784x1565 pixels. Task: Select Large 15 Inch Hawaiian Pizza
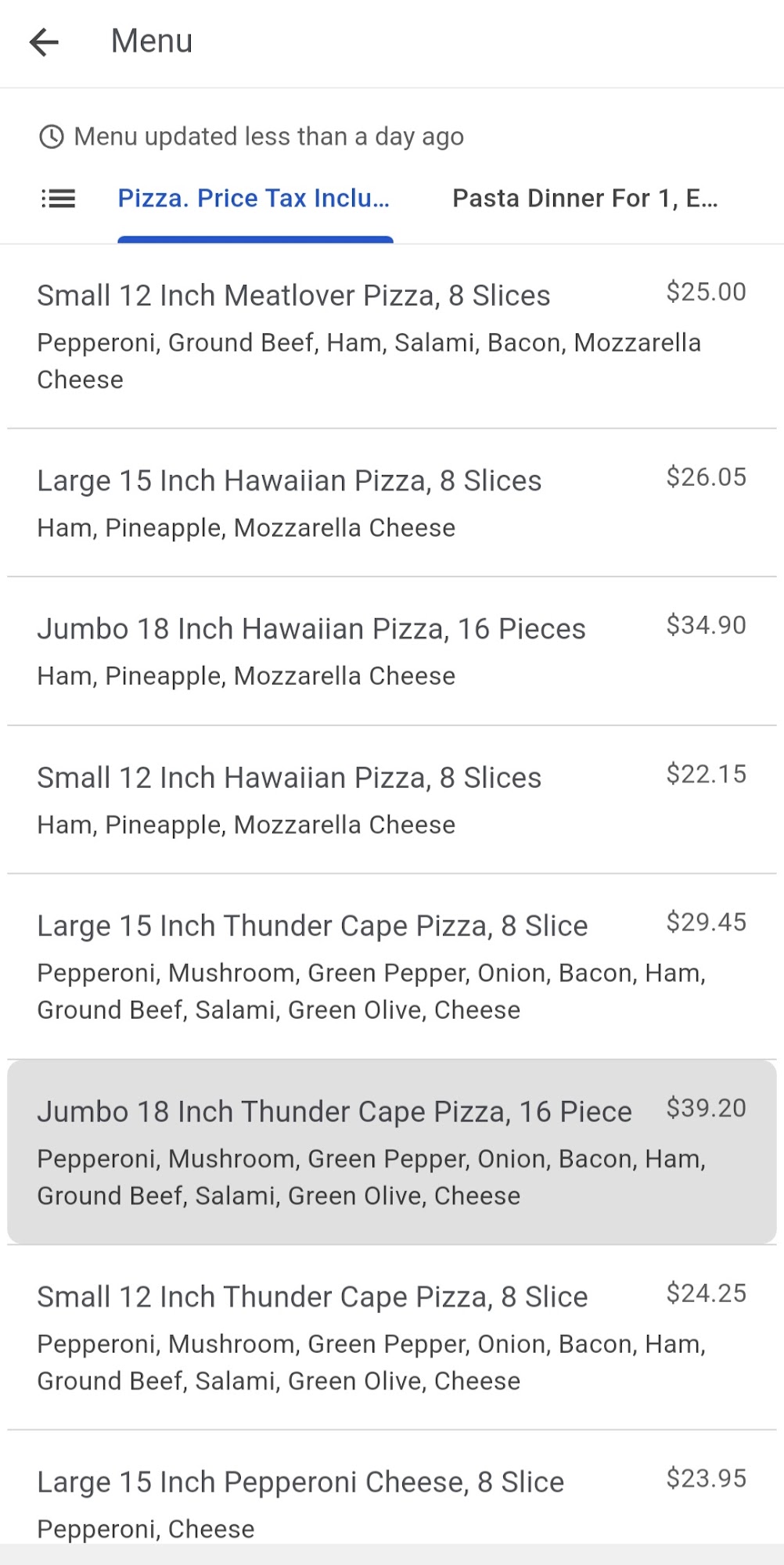(391, 502)
